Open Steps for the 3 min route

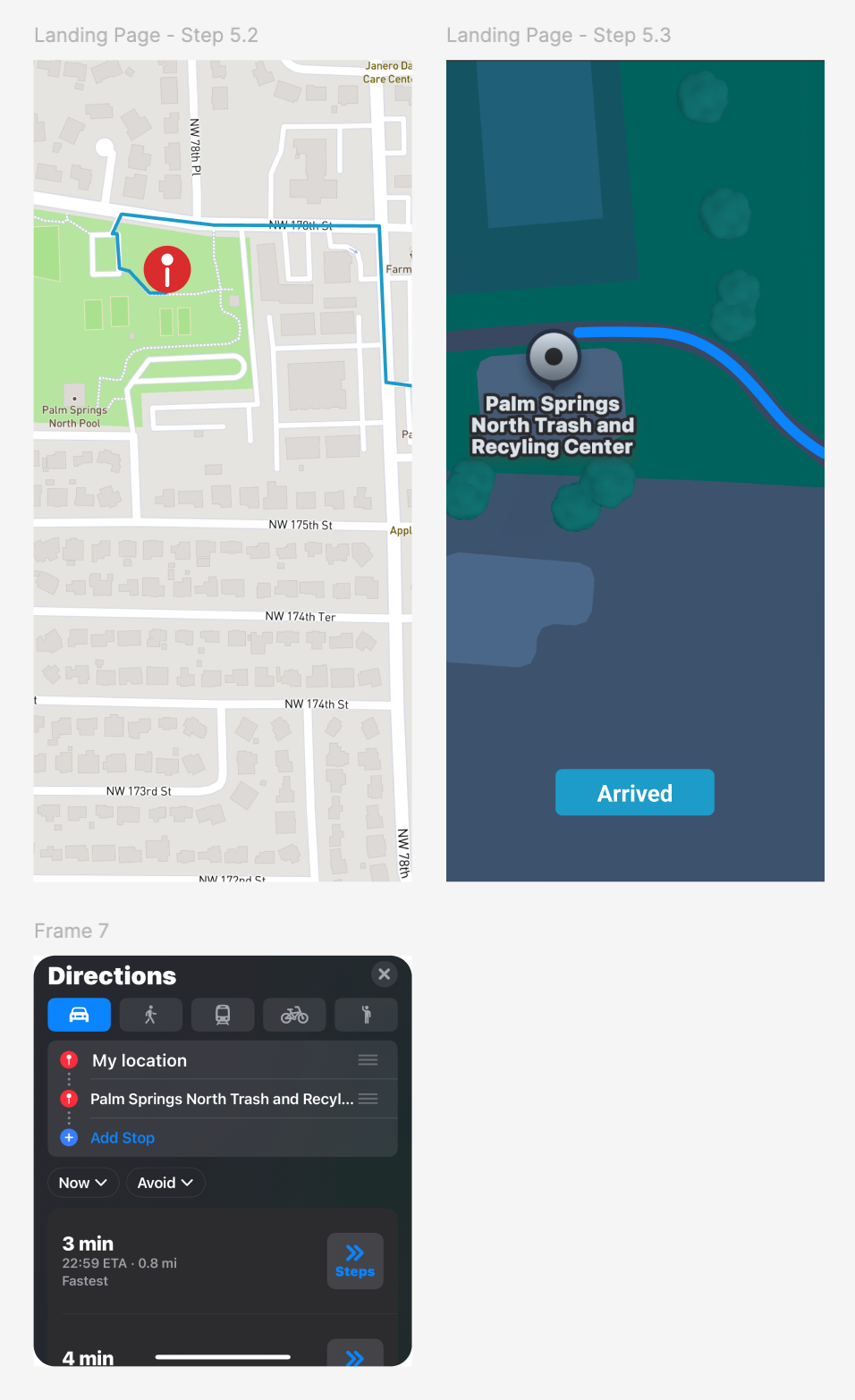pos(355,1261)
